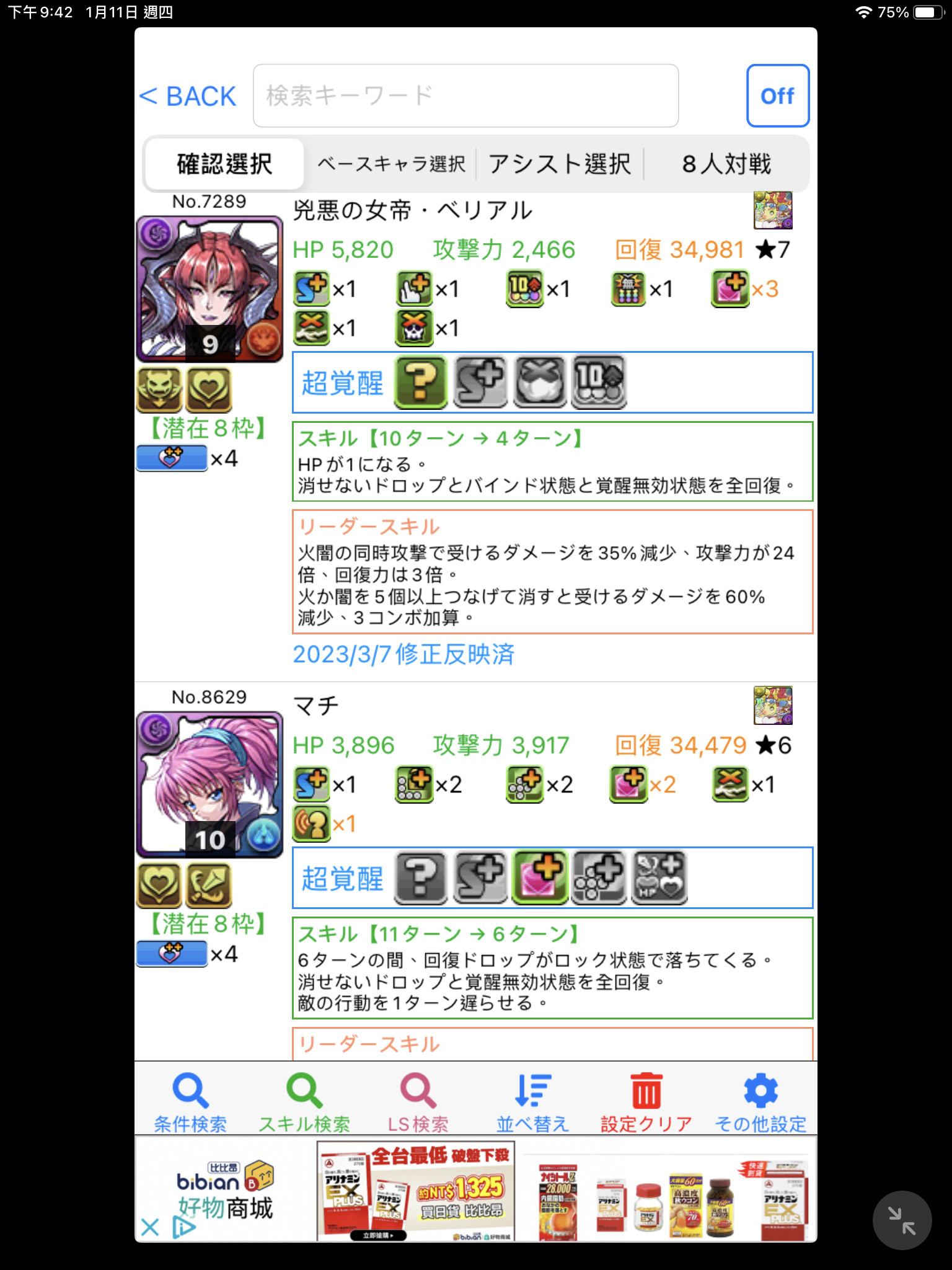The image size is (952, 1270).
Task: Switch to the アシスト選択 tab
Action: point(559,164)
